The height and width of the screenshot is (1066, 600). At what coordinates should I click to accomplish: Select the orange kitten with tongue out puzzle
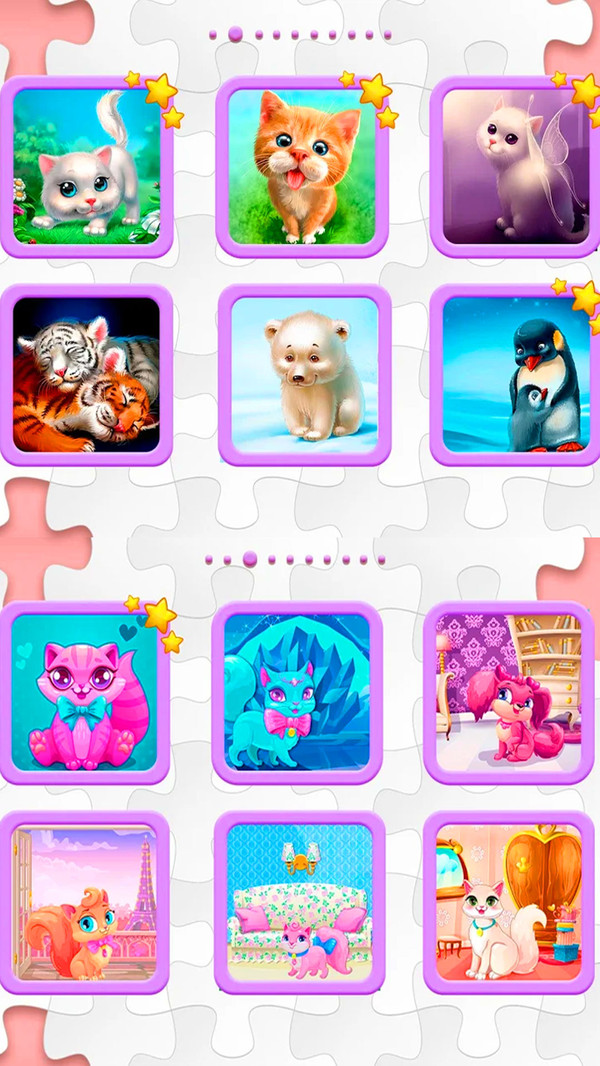302,167
